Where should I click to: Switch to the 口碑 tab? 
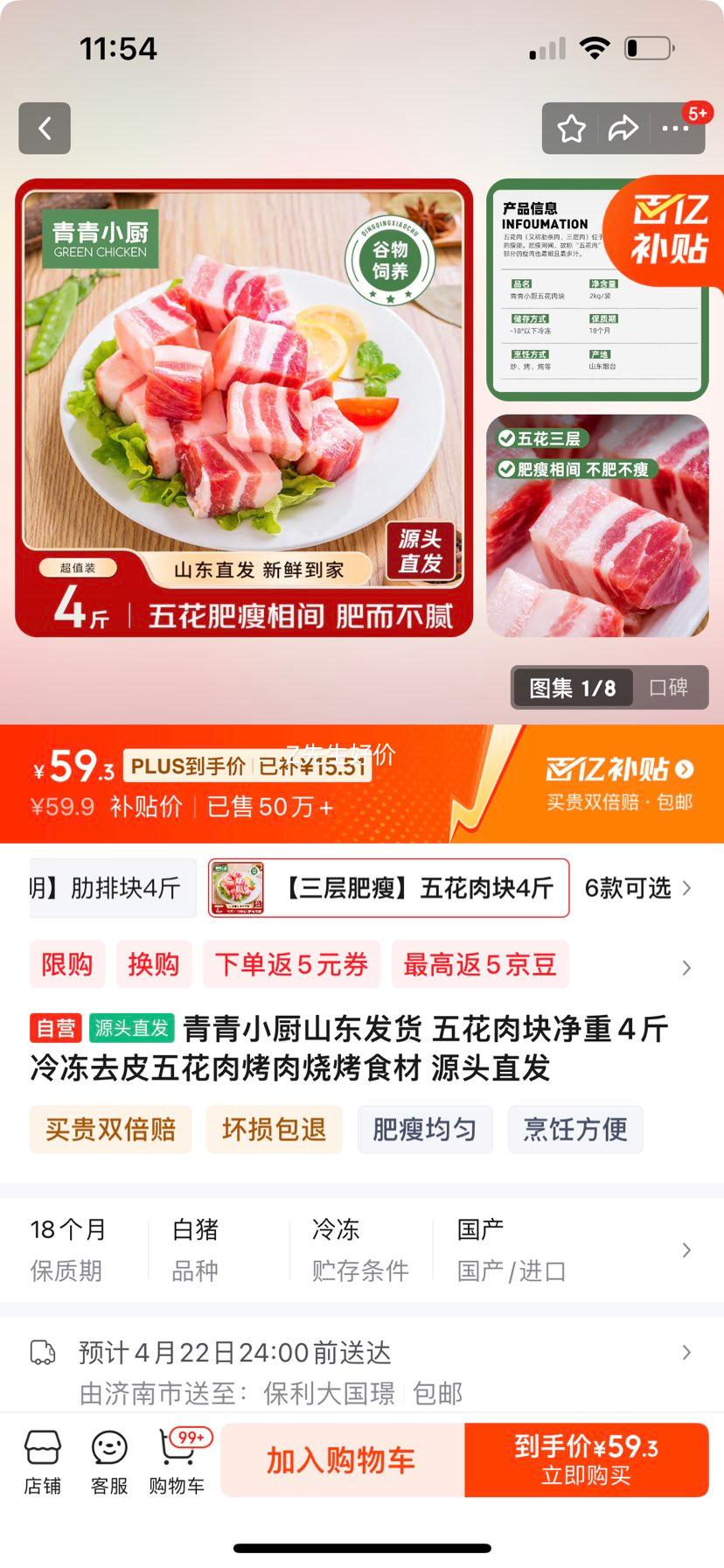(x=667, y=688)
